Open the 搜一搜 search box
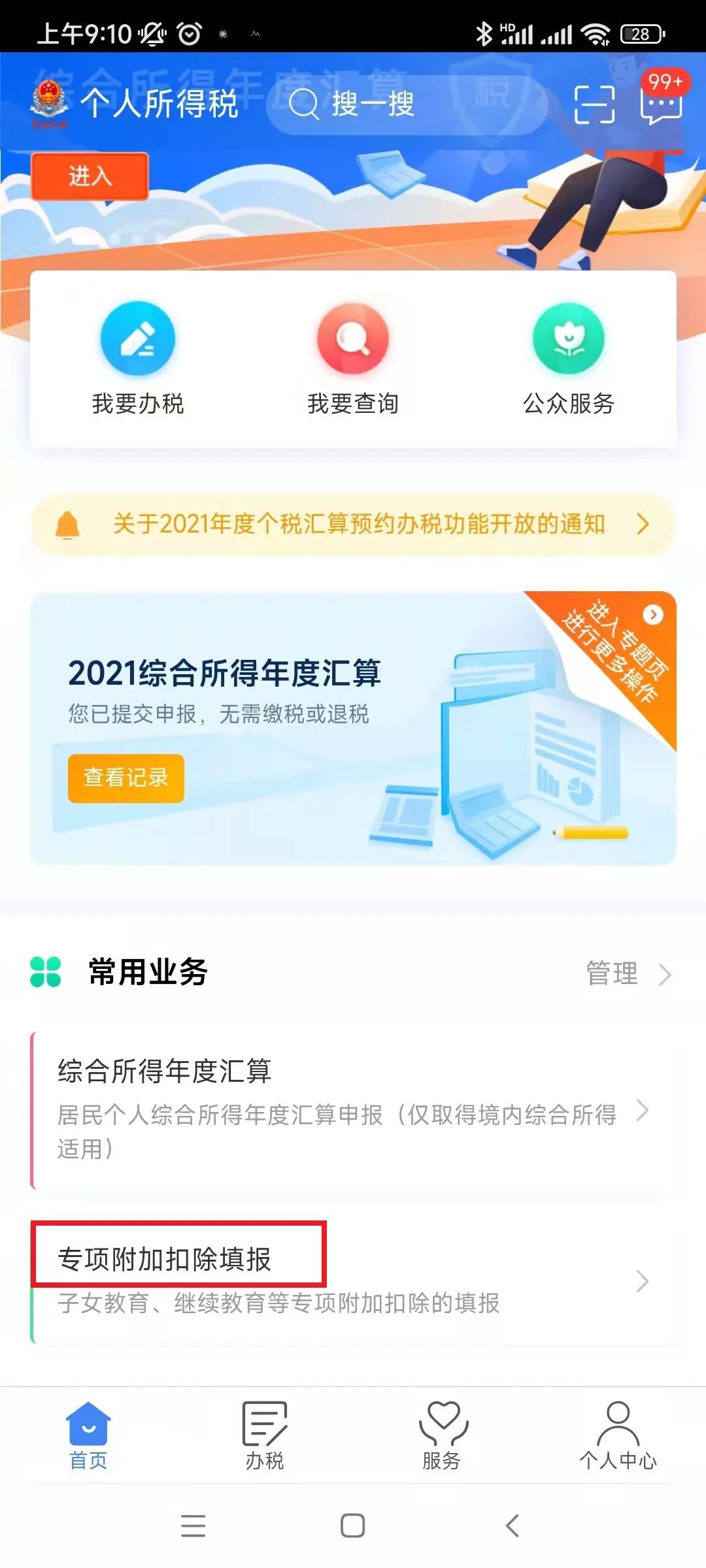Screen dimensions: 706x1568 pos(405,105)
